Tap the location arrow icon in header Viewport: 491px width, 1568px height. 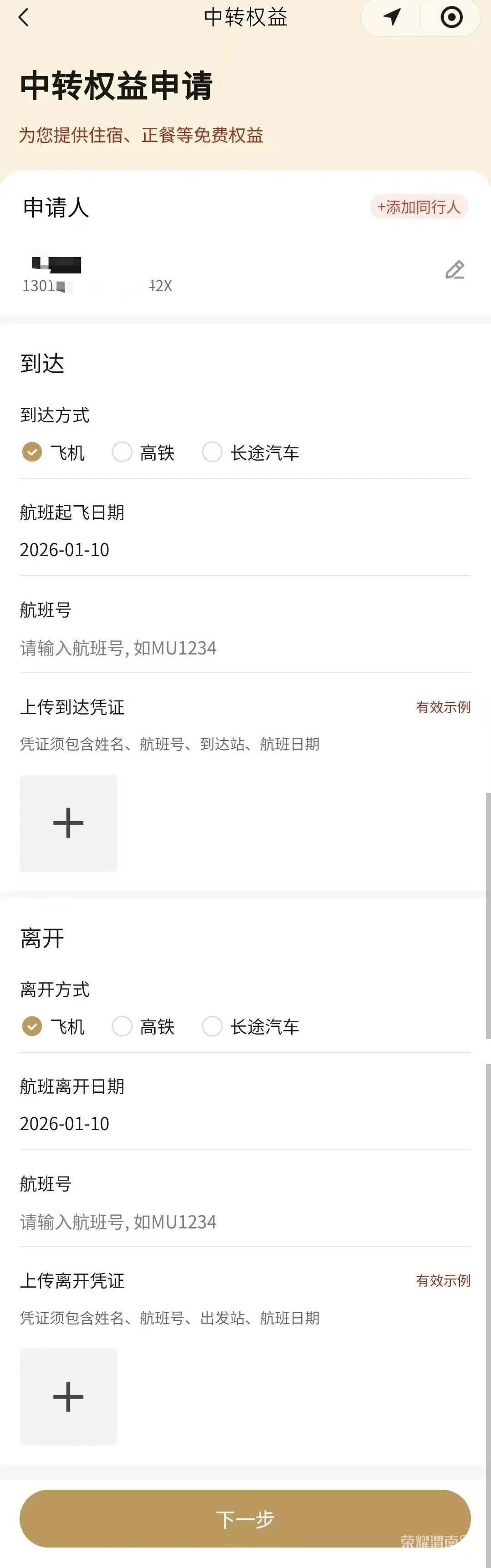tap(392, 17)
